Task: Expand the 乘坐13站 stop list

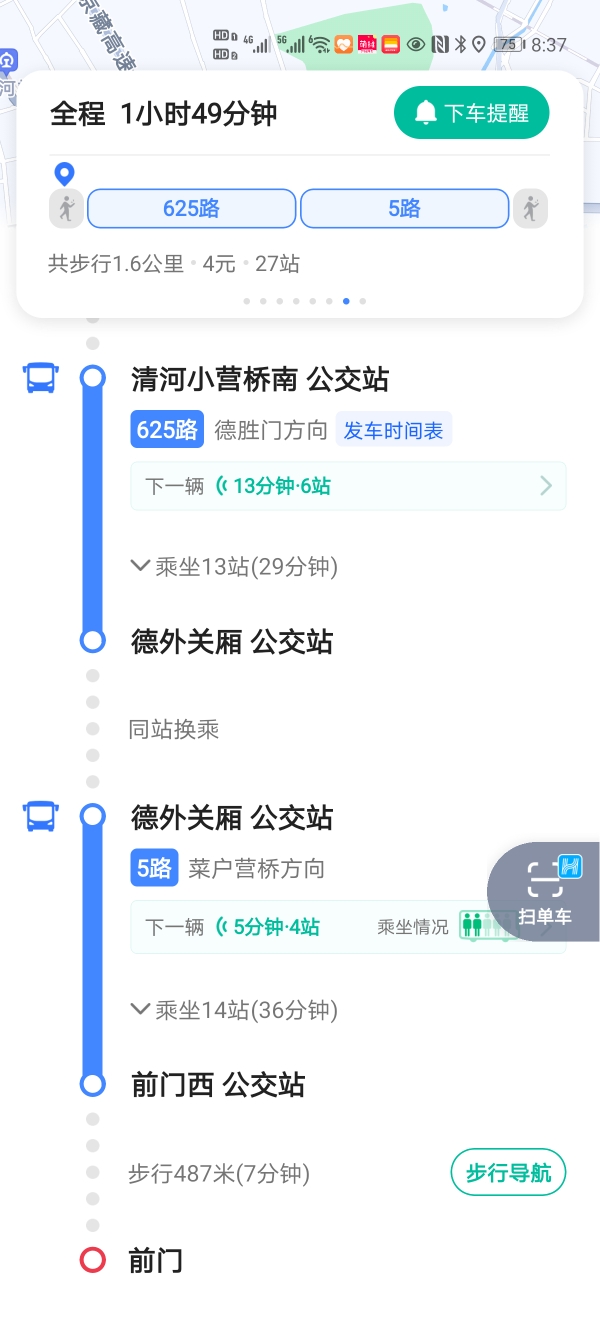Action: pos(236,567)
